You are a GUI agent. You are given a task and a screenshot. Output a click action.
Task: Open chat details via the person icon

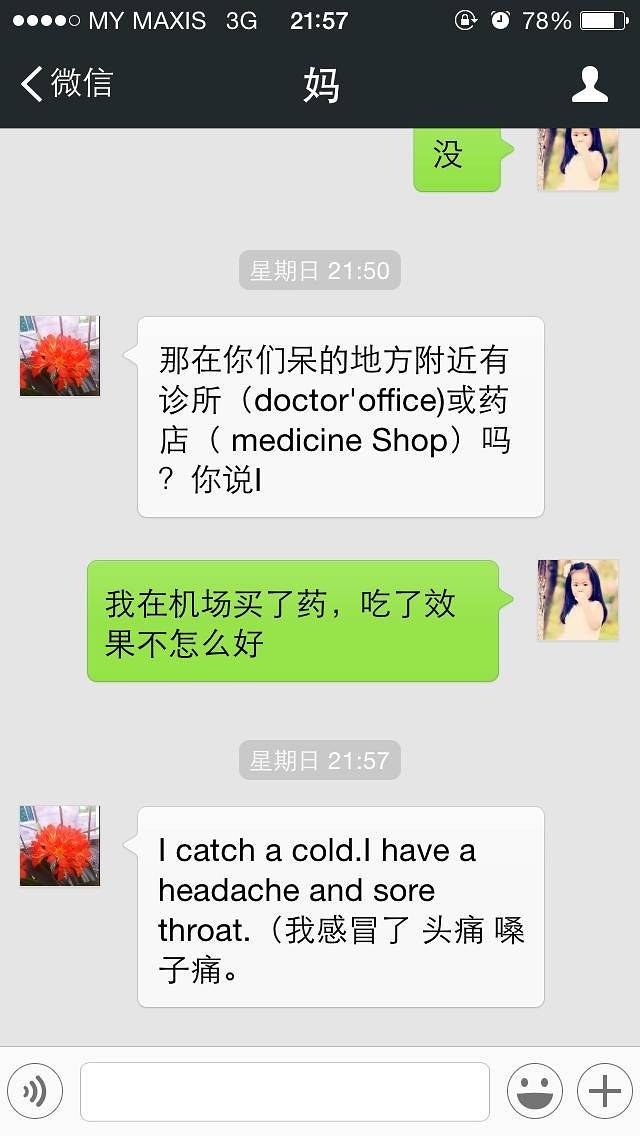pyautogui.click(x=589, y=84)
